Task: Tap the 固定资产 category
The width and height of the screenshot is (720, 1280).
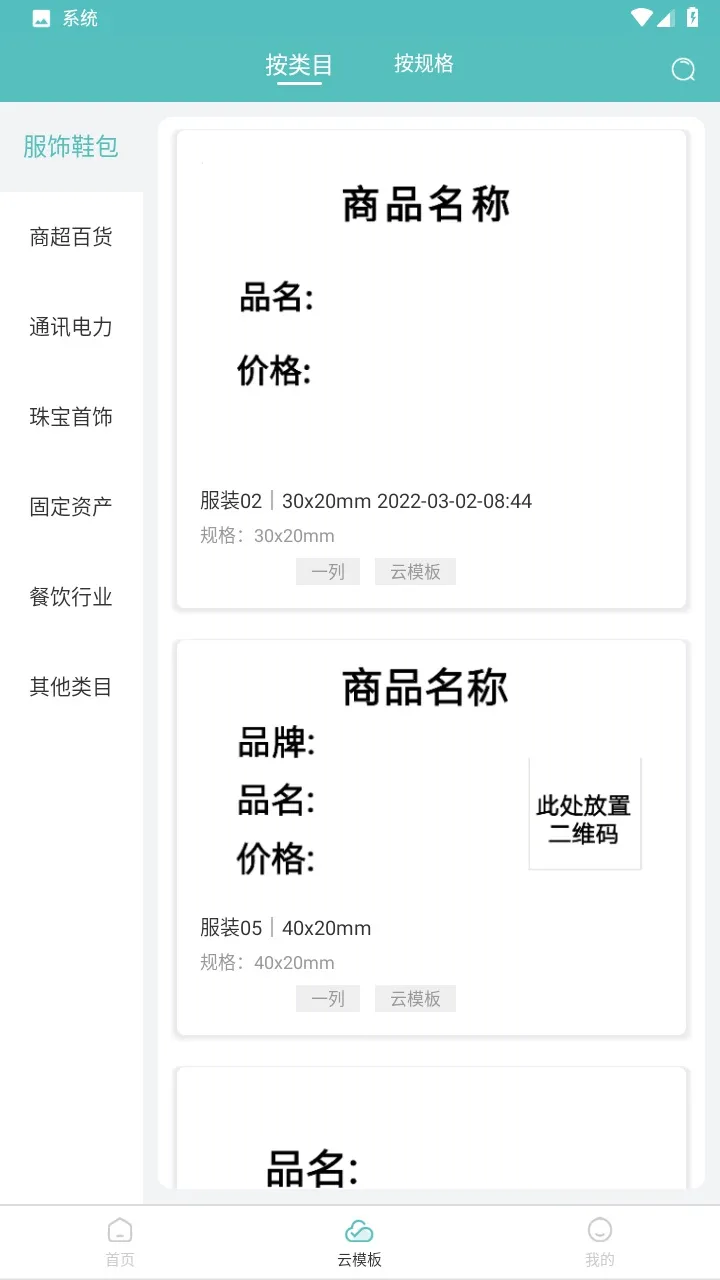Action: [71, 507]
